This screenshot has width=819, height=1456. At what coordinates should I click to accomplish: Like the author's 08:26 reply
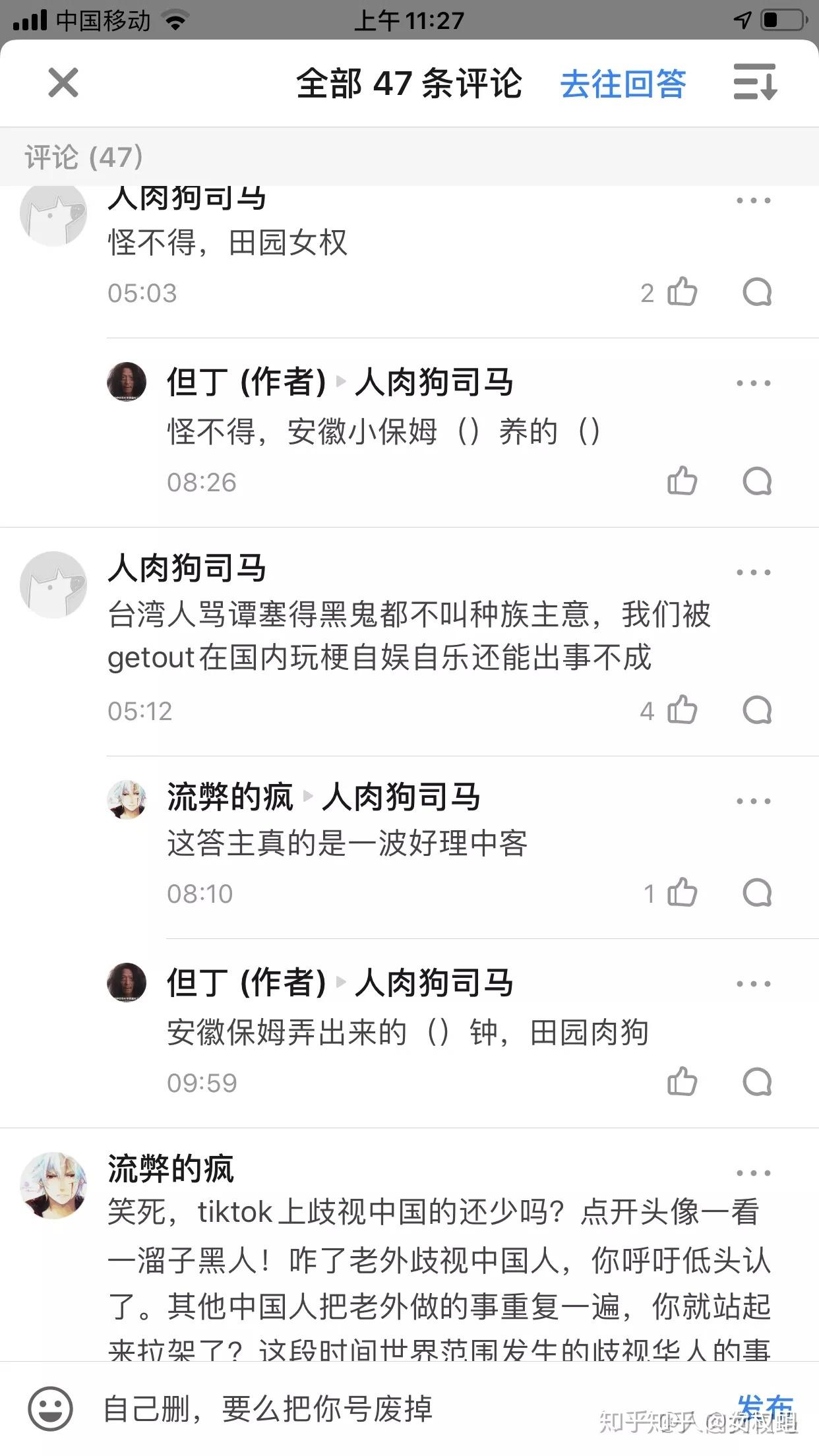[682, 481]
